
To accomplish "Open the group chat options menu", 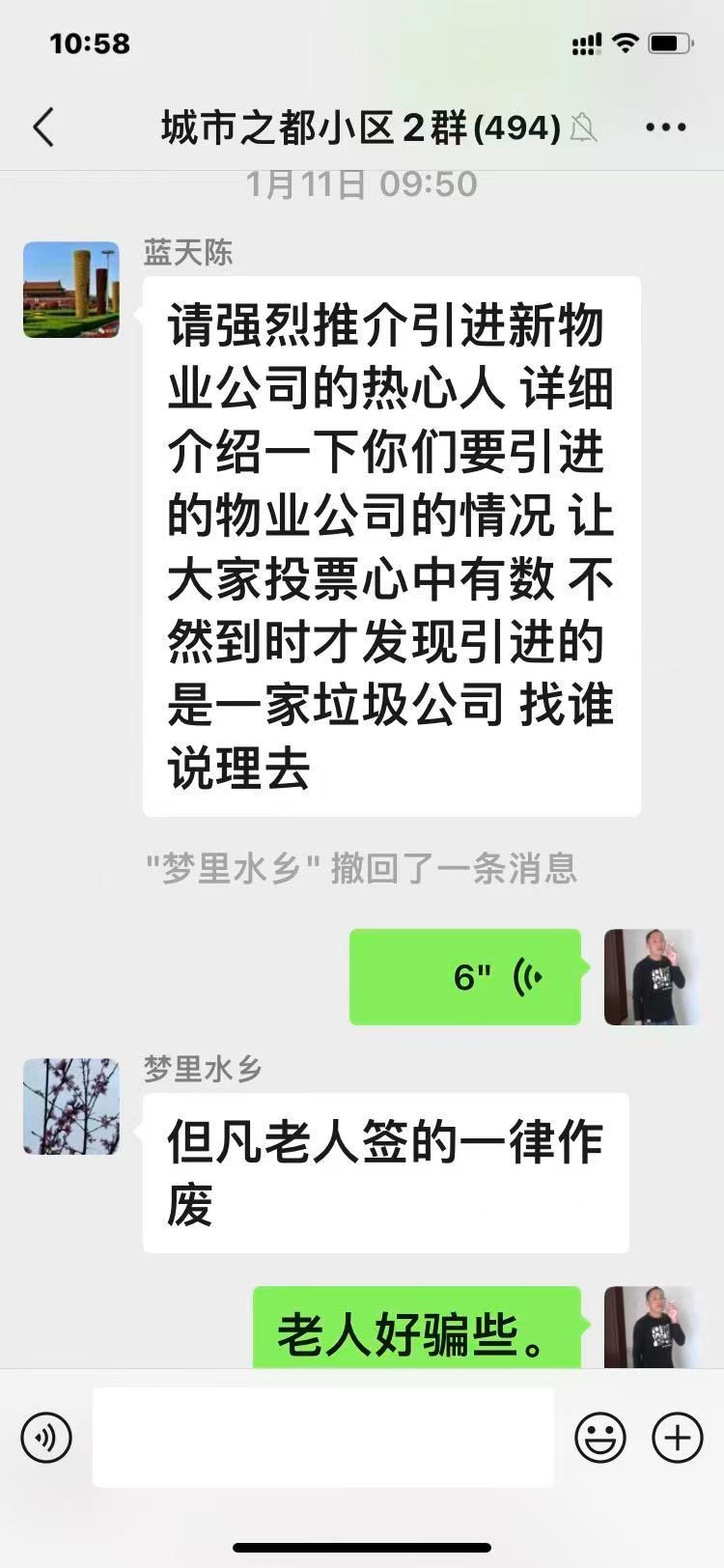I will point(665,127).
